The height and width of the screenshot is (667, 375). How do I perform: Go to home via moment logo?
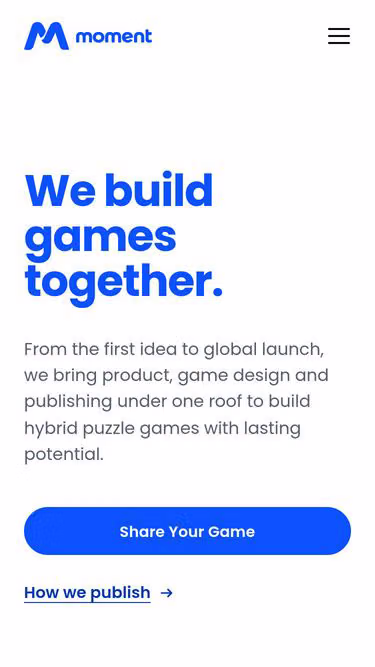(88, 36)
